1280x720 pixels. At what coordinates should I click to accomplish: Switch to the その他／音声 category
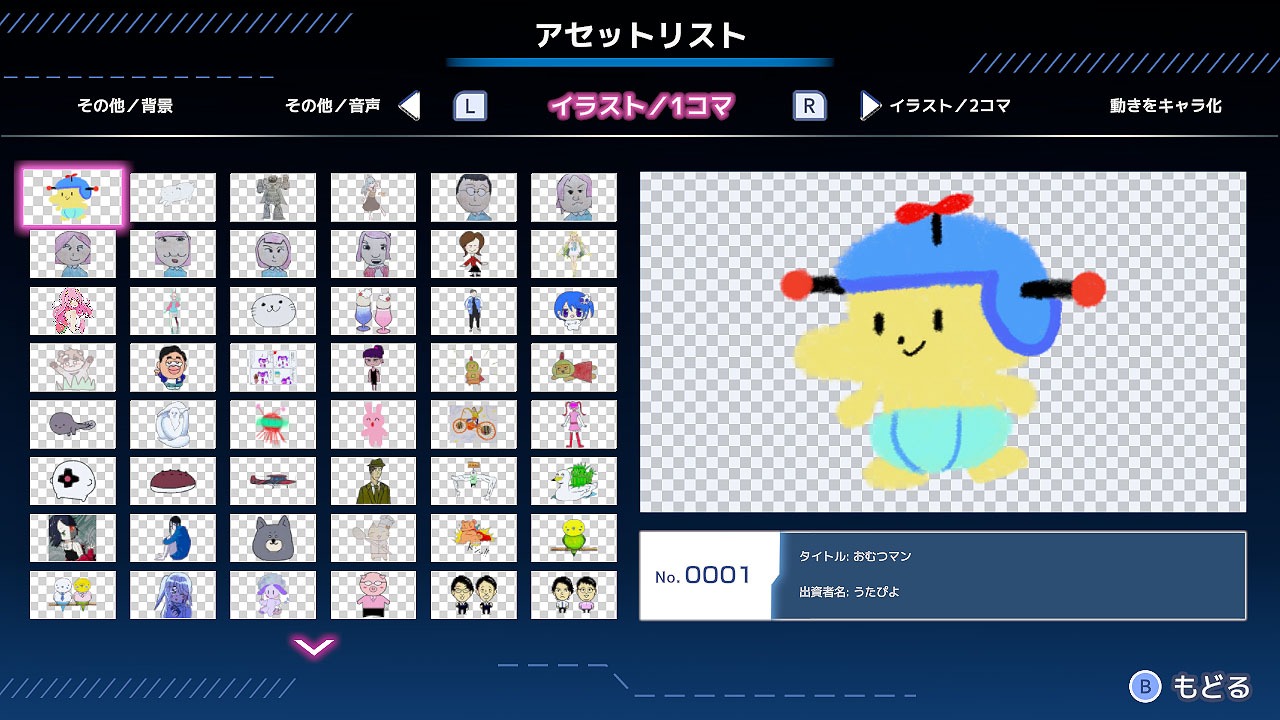tap(333, 105)
